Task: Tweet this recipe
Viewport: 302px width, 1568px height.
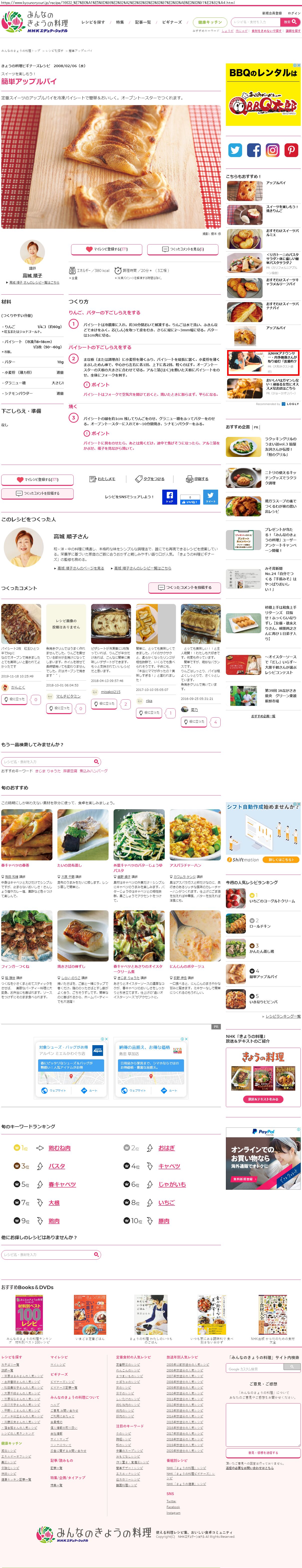Action: coord(210,497)
